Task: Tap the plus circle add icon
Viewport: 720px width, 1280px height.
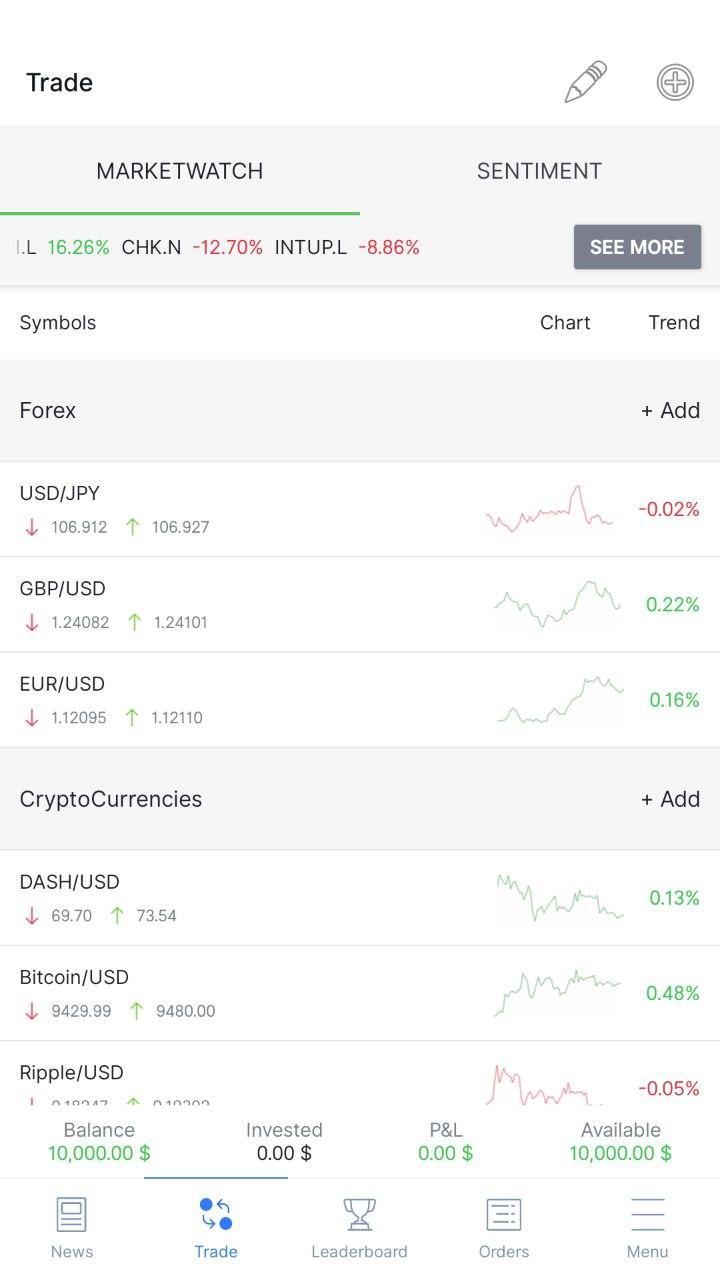Action: [675, 82]
